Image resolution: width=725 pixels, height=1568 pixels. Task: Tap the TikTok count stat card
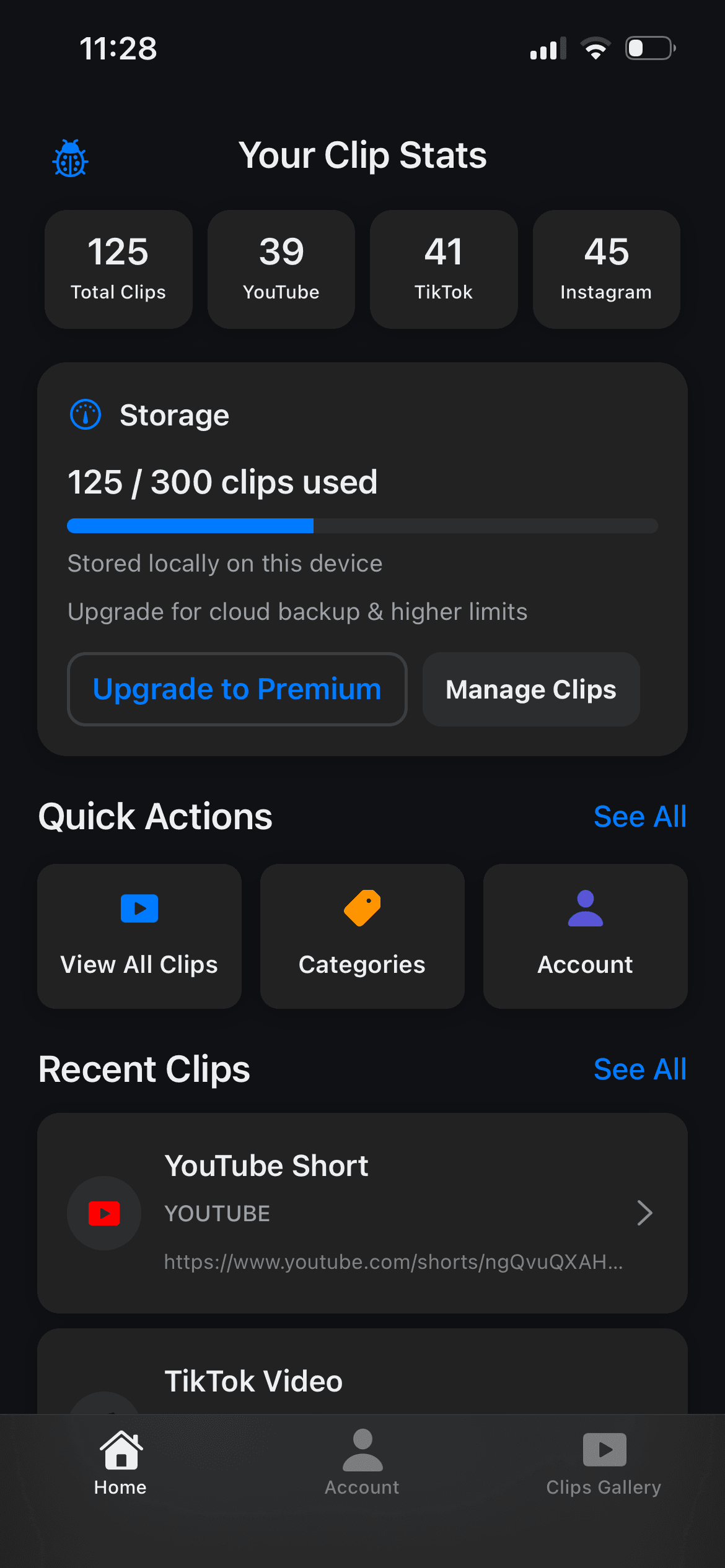tap(443, 268)
